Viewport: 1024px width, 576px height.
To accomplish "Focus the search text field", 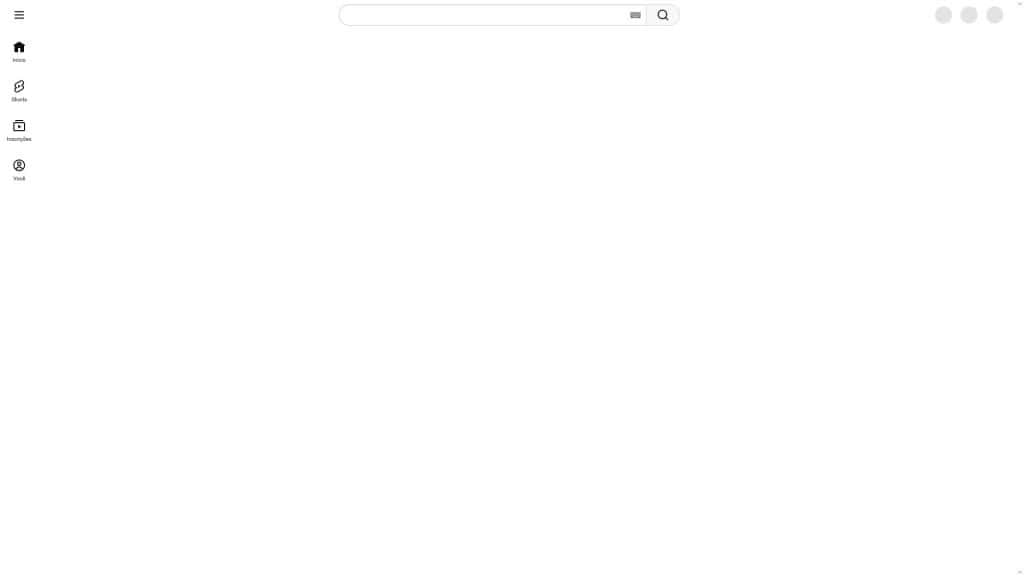I will [x=485, y=15].
